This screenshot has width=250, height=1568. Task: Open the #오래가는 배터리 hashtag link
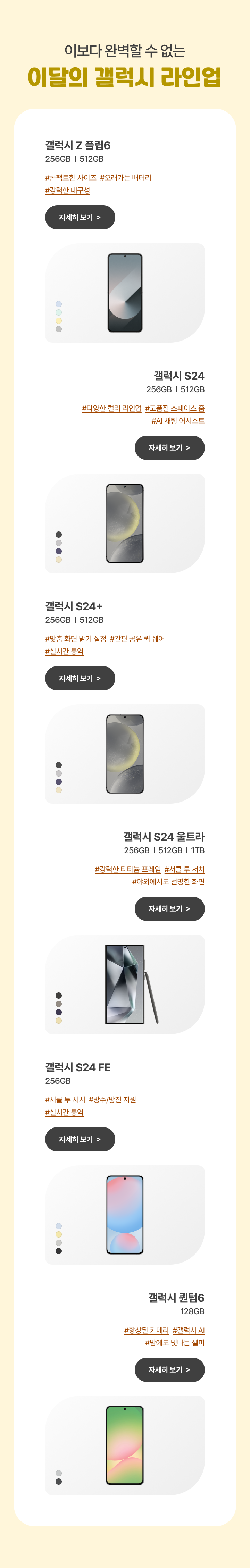[x=125, y=178]
